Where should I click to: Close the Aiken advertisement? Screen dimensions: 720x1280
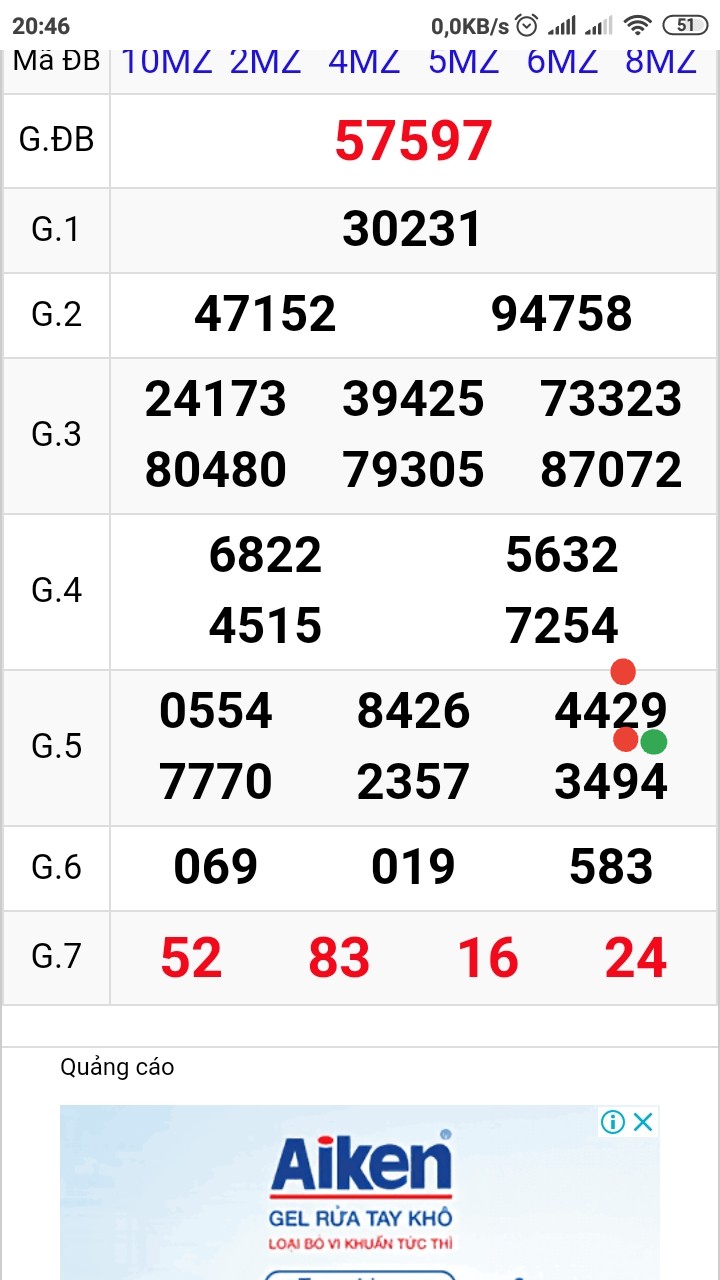point(644,1122)
